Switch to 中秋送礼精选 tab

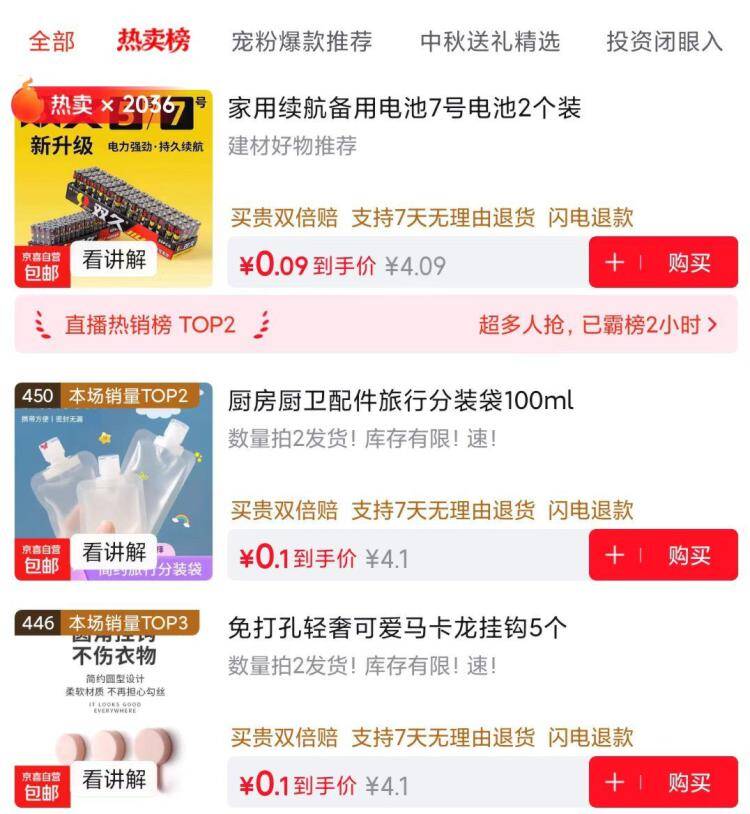[x=490, y=42]
